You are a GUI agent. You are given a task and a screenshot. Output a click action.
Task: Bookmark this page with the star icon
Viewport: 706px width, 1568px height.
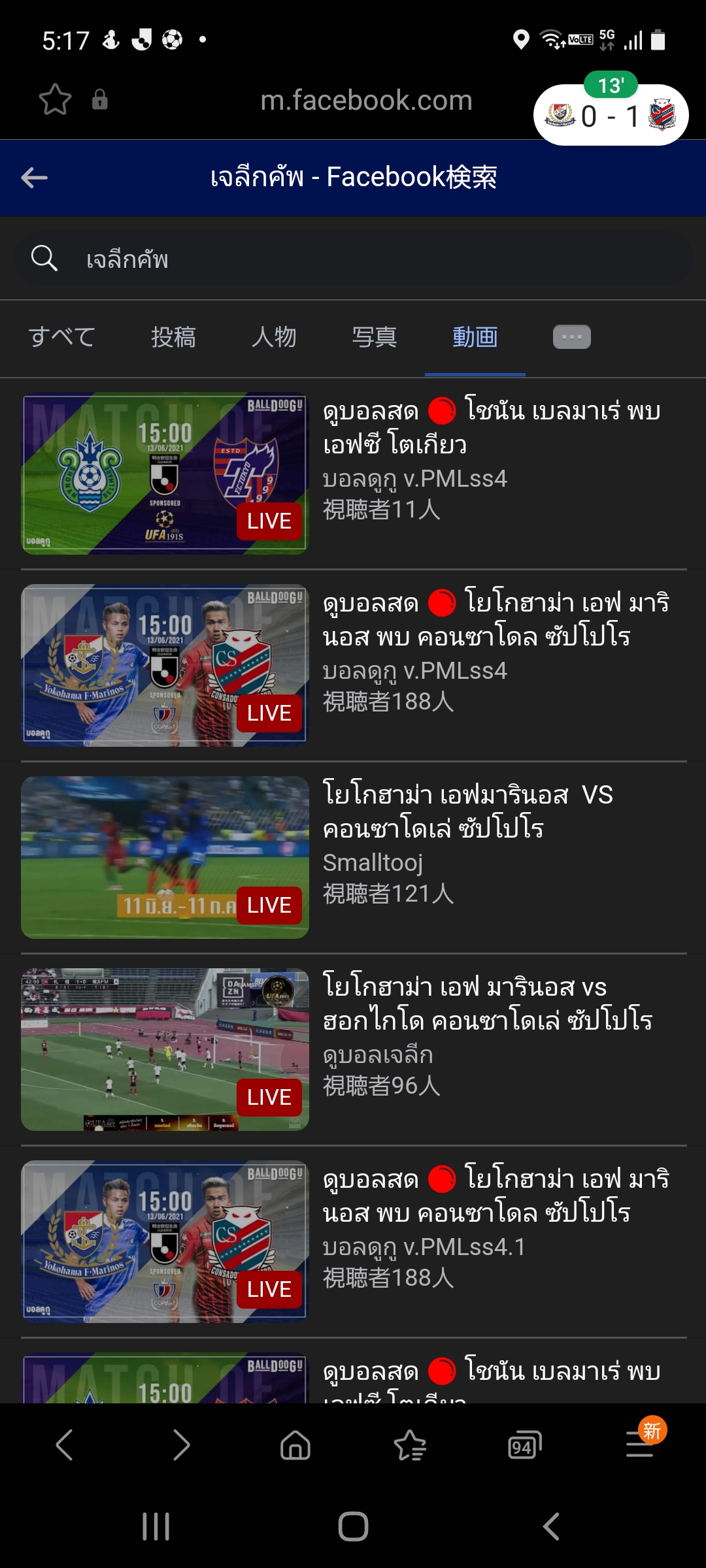[55, 100]
